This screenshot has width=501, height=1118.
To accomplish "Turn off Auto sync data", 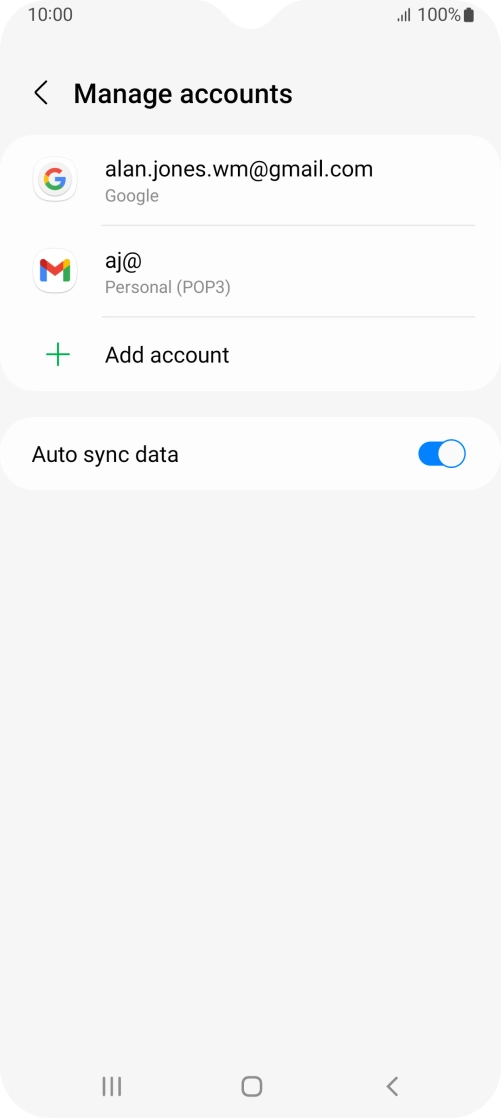I will pos(442,453).
